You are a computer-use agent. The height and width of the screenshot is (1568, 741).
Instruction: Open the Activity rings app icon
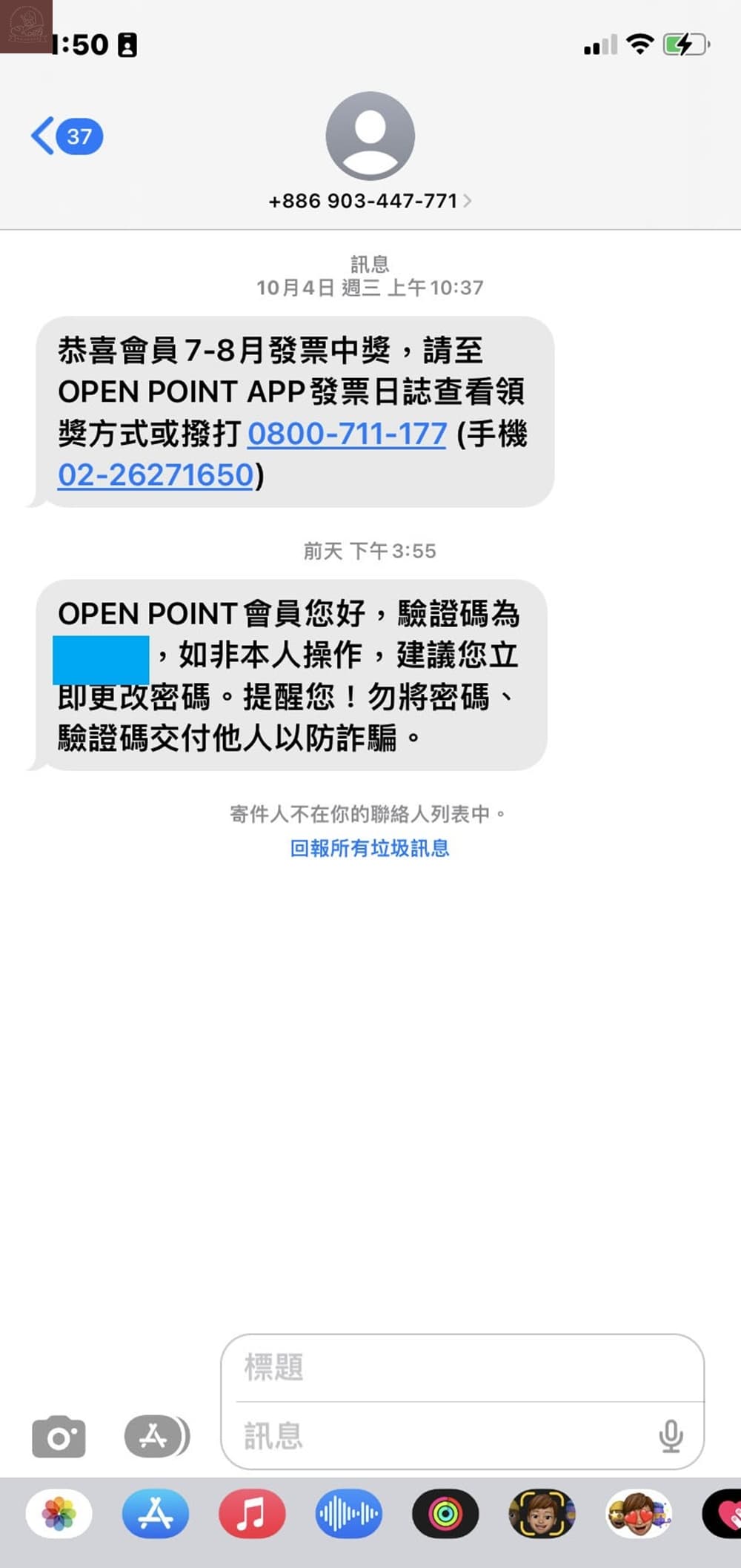pos(445,1515)
